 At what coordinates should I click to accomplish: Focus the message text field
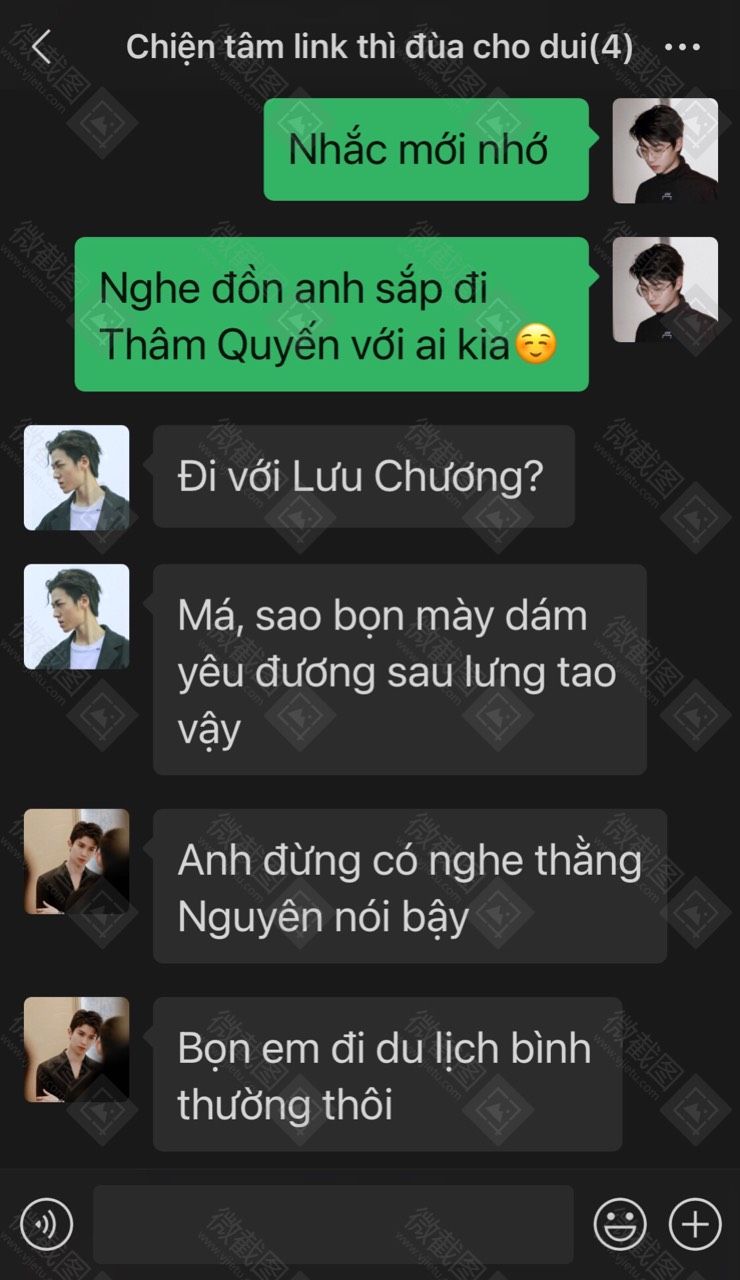point(333,1224)
